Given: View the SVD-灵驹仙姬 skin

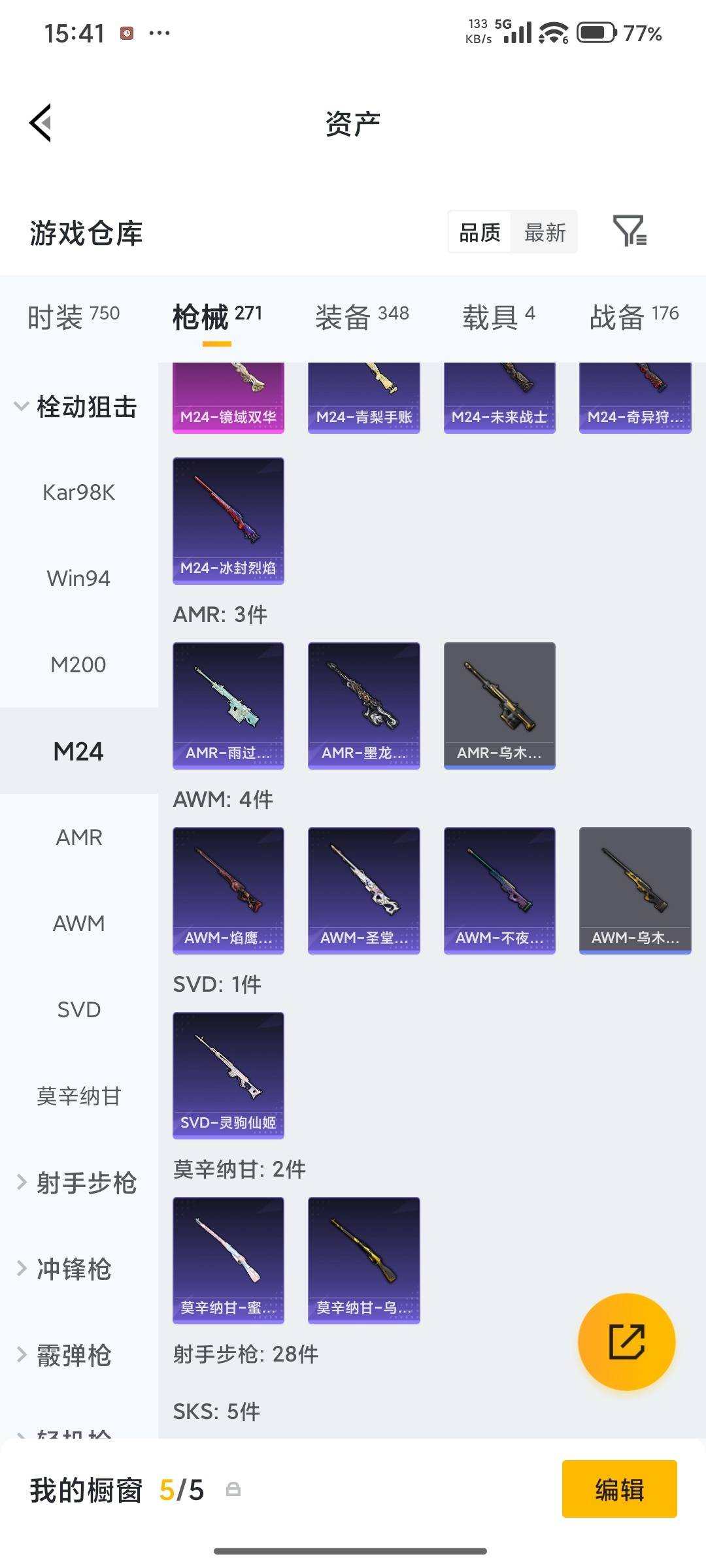Looking at the screenshot, I should click(228, 1075).
